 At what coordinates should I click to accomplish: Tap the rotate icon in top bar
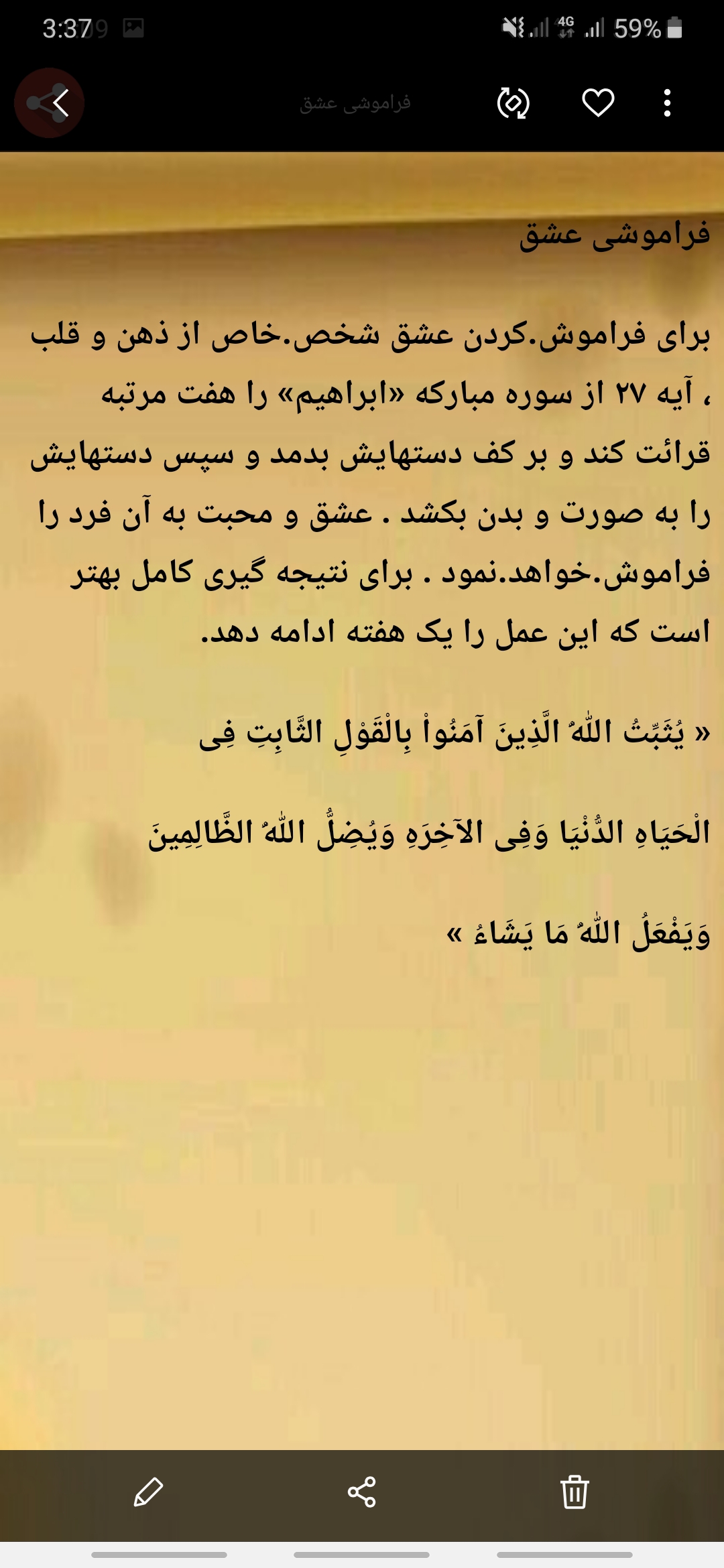pos(514,103)
